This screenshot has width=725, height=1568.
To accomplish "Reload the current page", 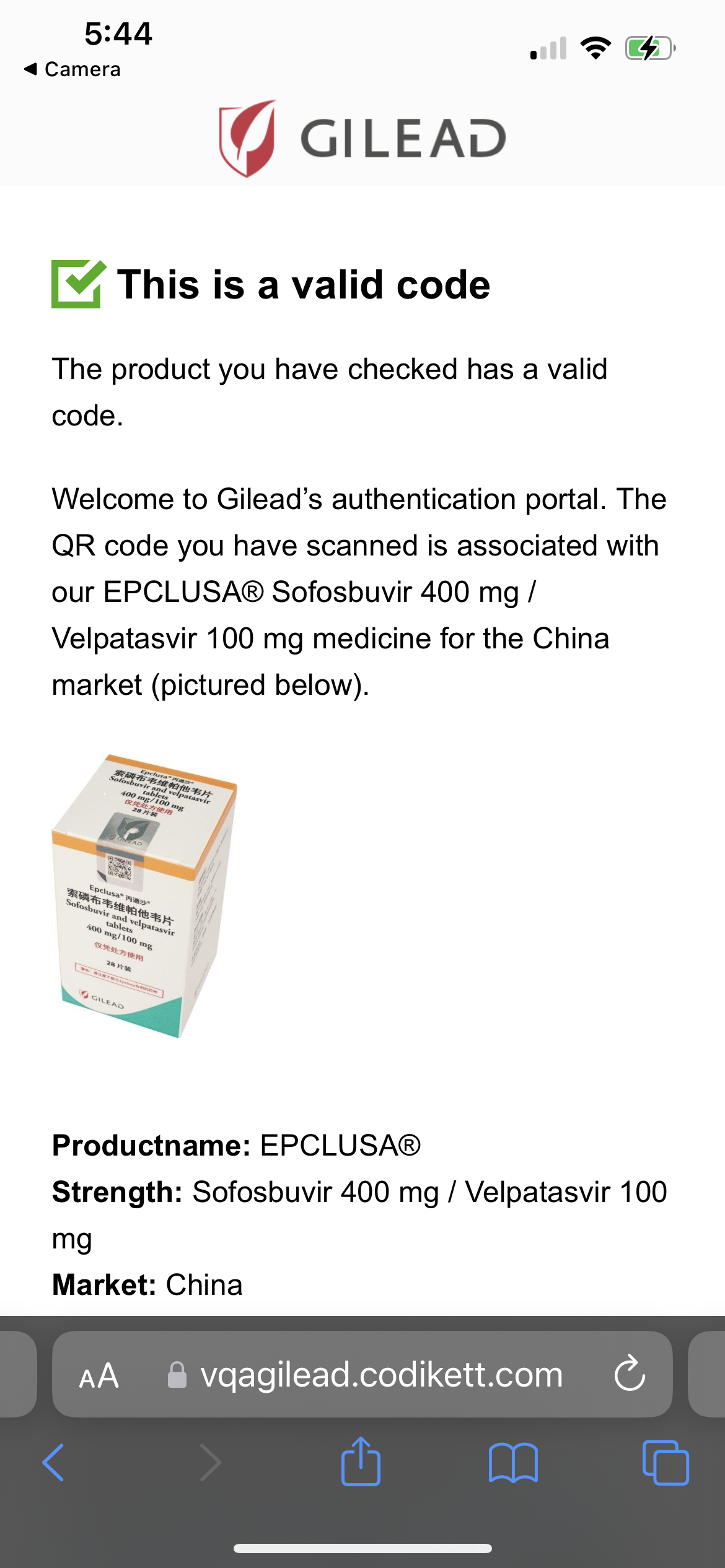I will pyautogui.click(x=630, y=1374).
